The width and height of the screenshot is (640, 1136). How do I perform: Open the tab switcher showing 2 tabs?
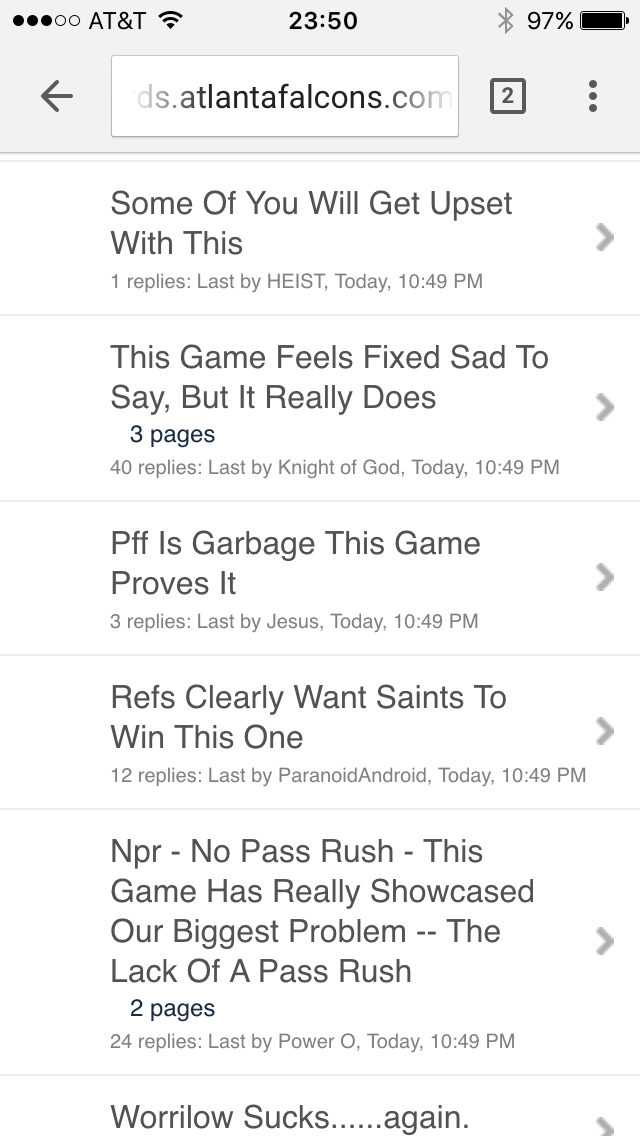507,96
